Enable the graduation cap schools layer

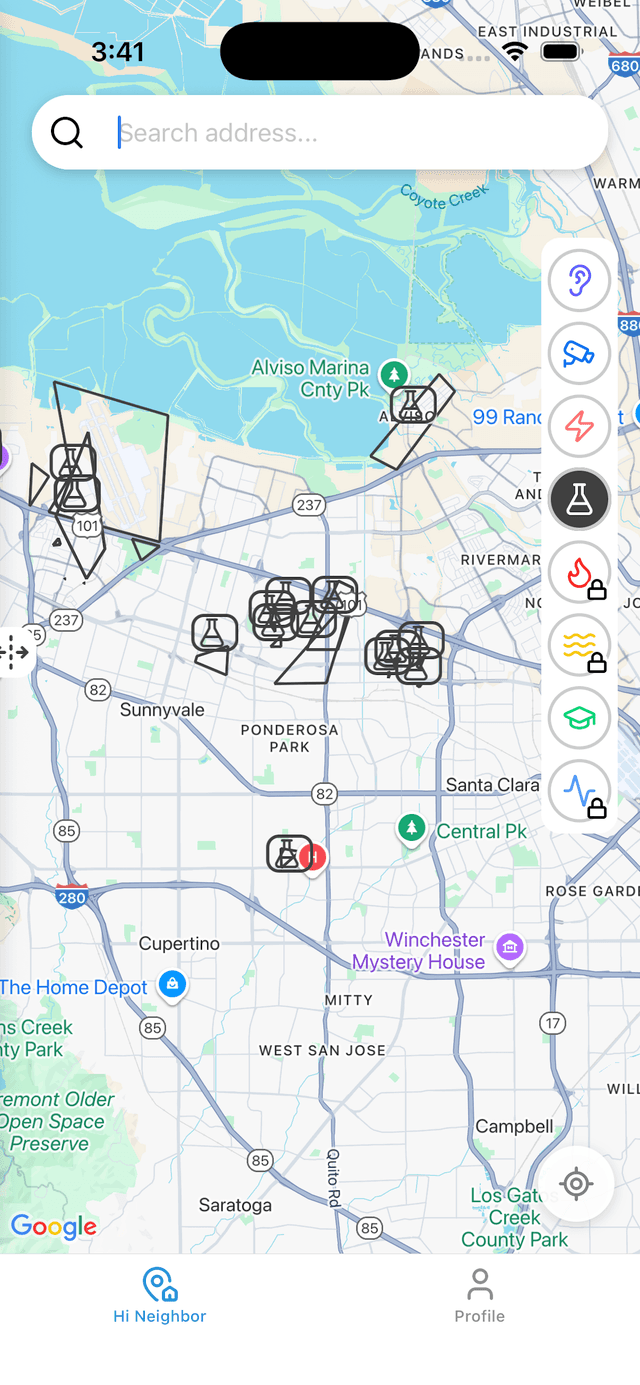click(579, 718)
